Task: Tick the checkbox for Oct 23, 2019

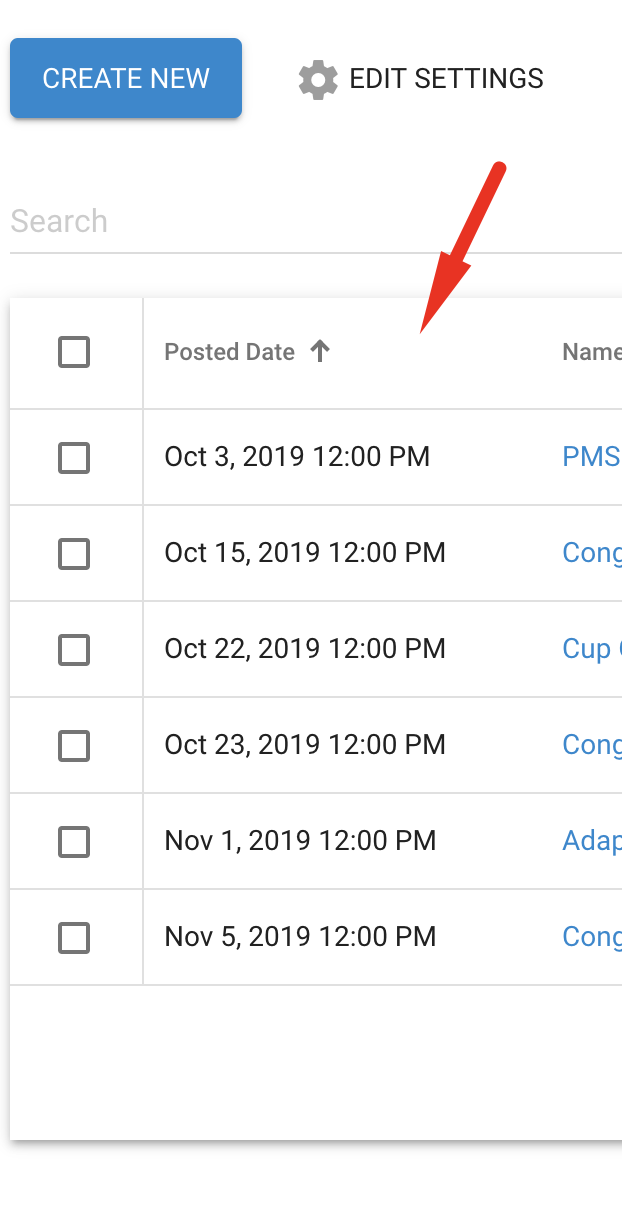Action: 74,746
